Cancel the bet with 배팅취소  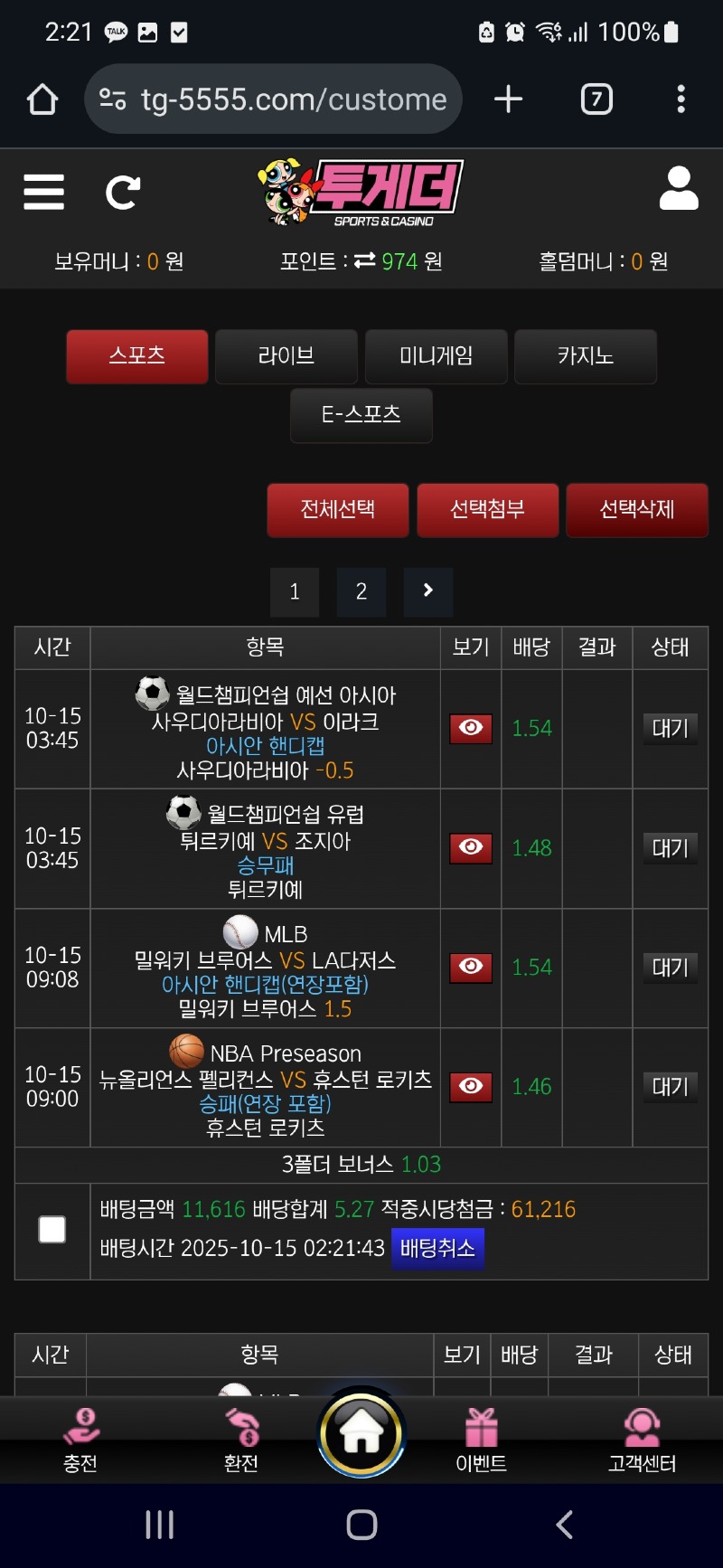437,1249
